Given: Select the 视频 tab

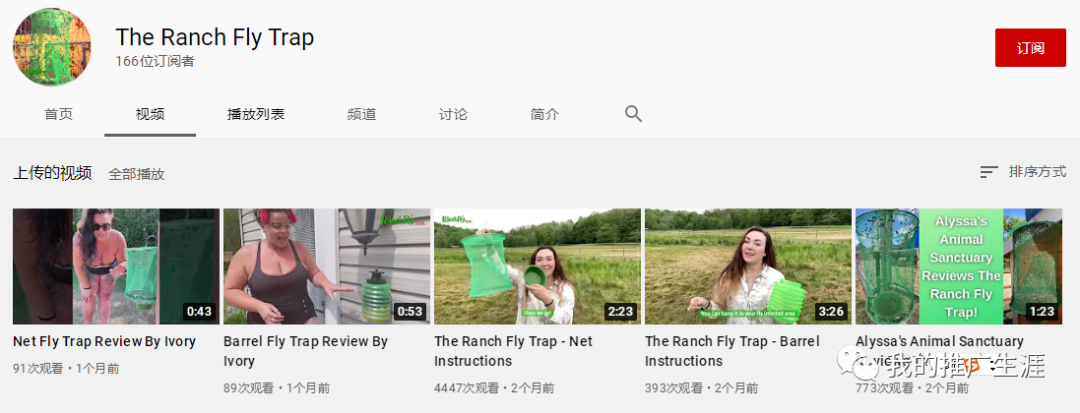Looking at the screenshot, I should click(150, 114).
